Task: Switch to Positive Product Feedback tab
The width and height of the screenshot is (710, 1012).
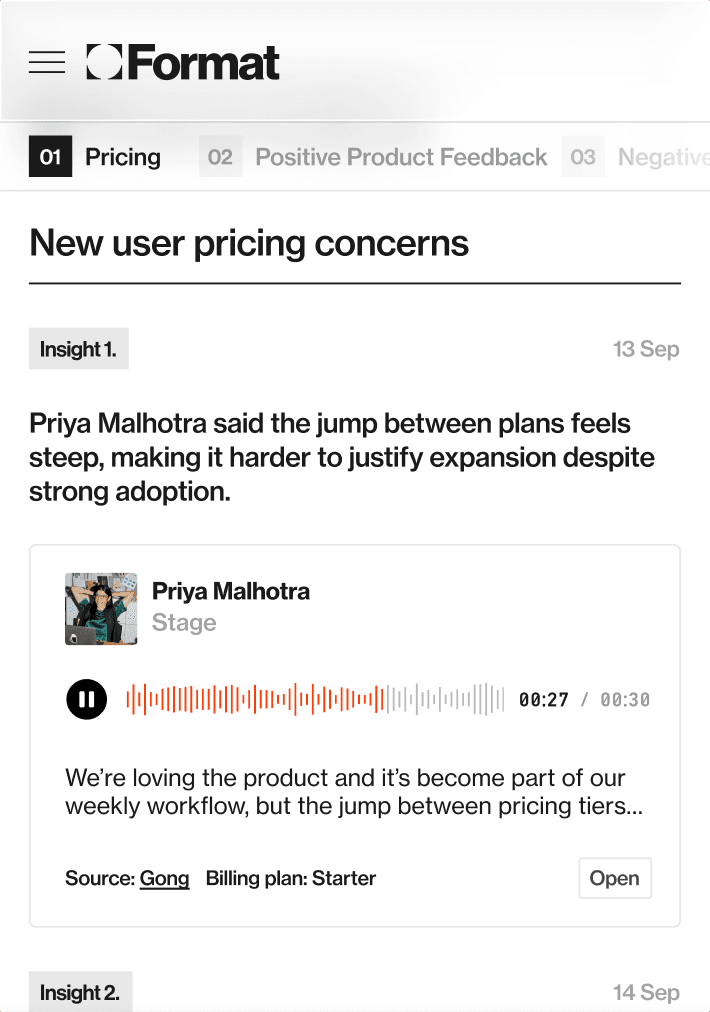Action: click(x=376, y=157)
